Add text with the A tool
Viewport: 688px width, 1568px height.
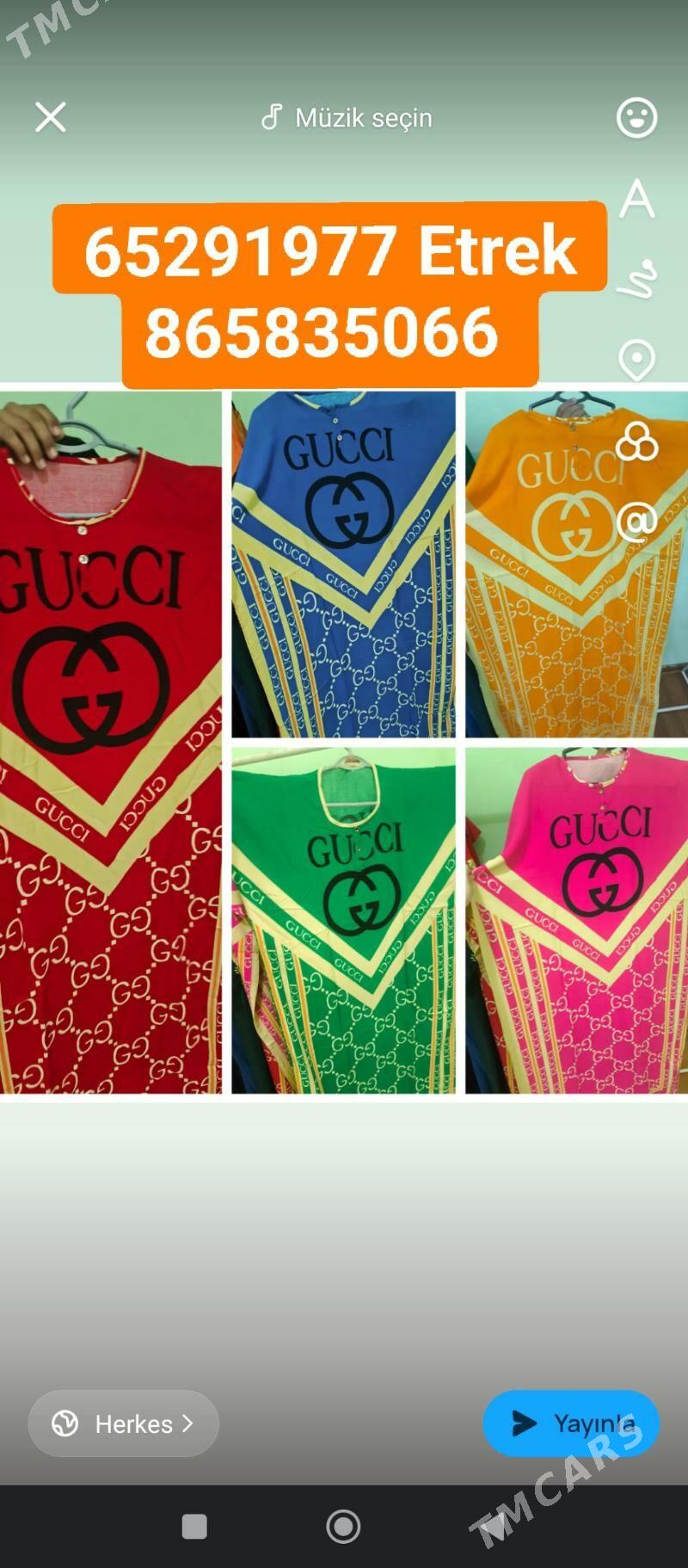(636, 199)
